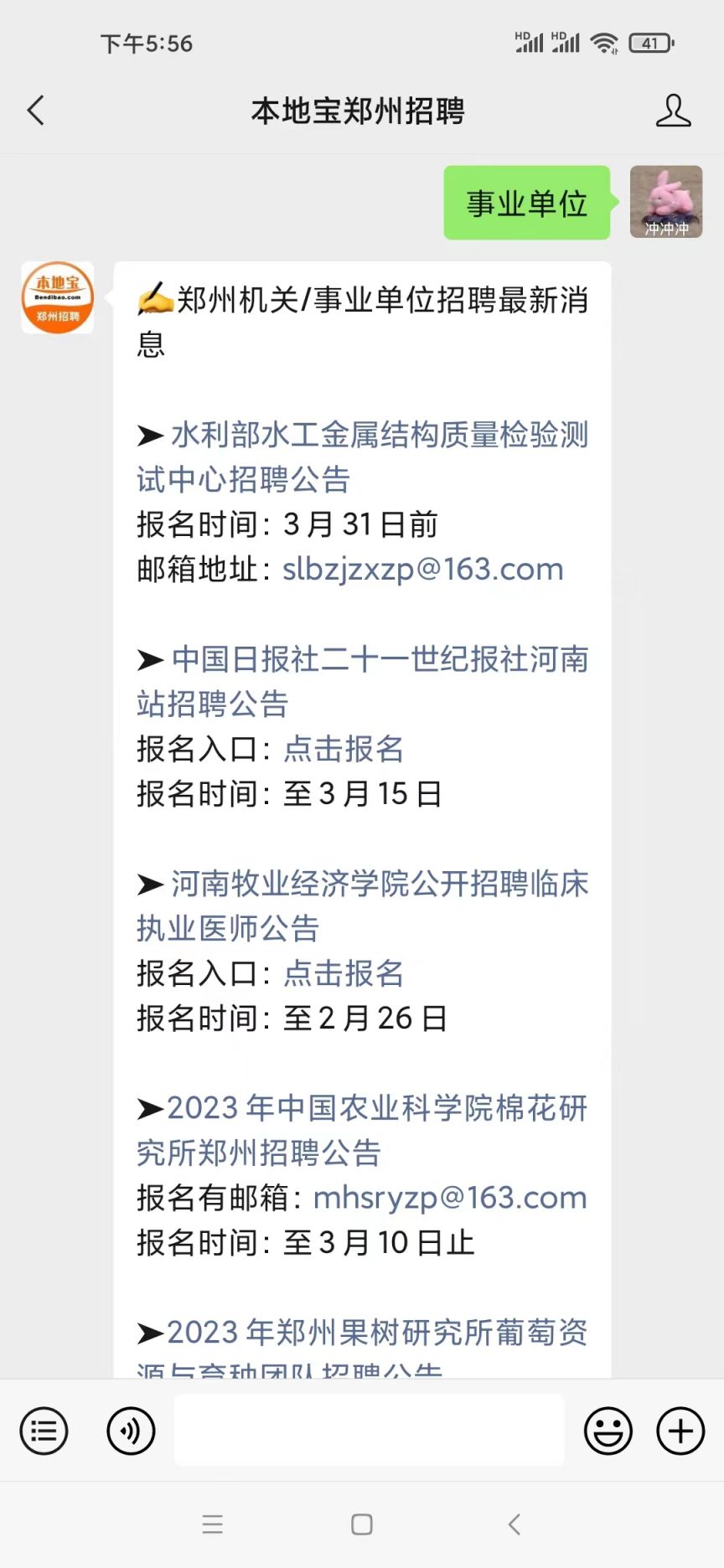The height and width of the screenshot is (1568, 724).
Task: Tap the slbzjzxzp@163.com email link
Action: click(422, 570)
